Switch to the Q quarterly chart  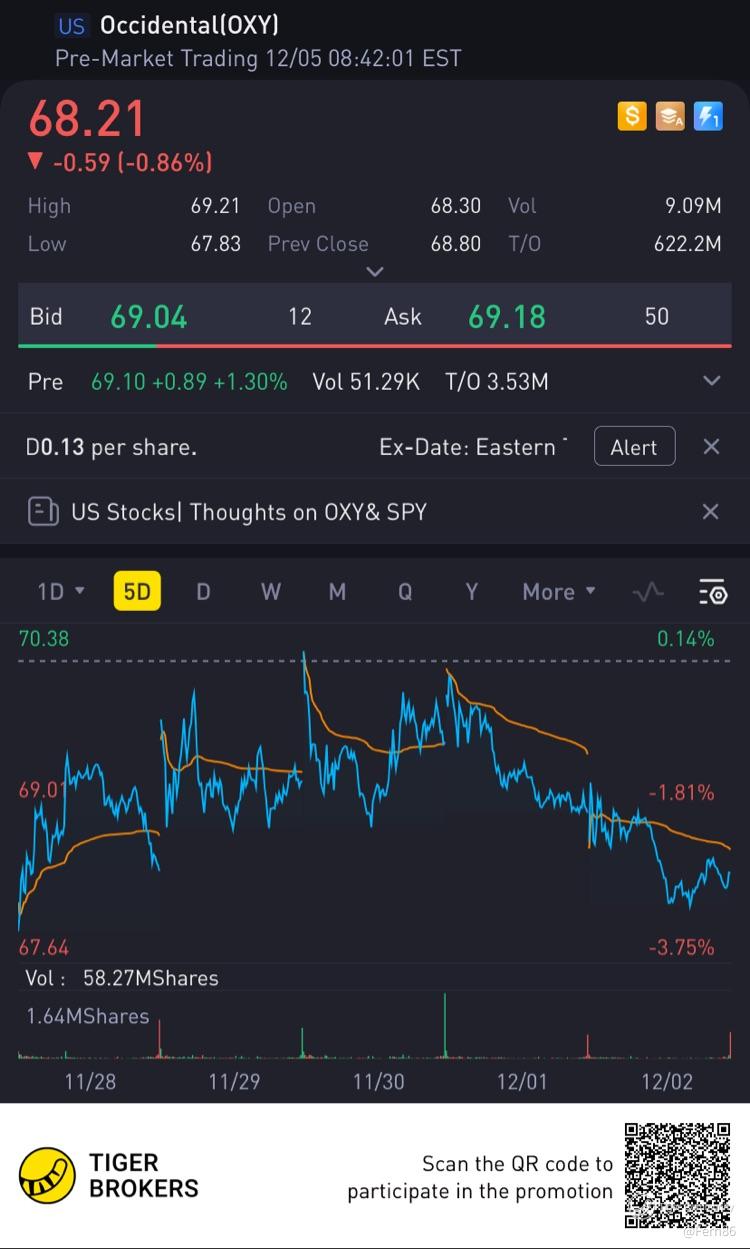coord(405,592)
